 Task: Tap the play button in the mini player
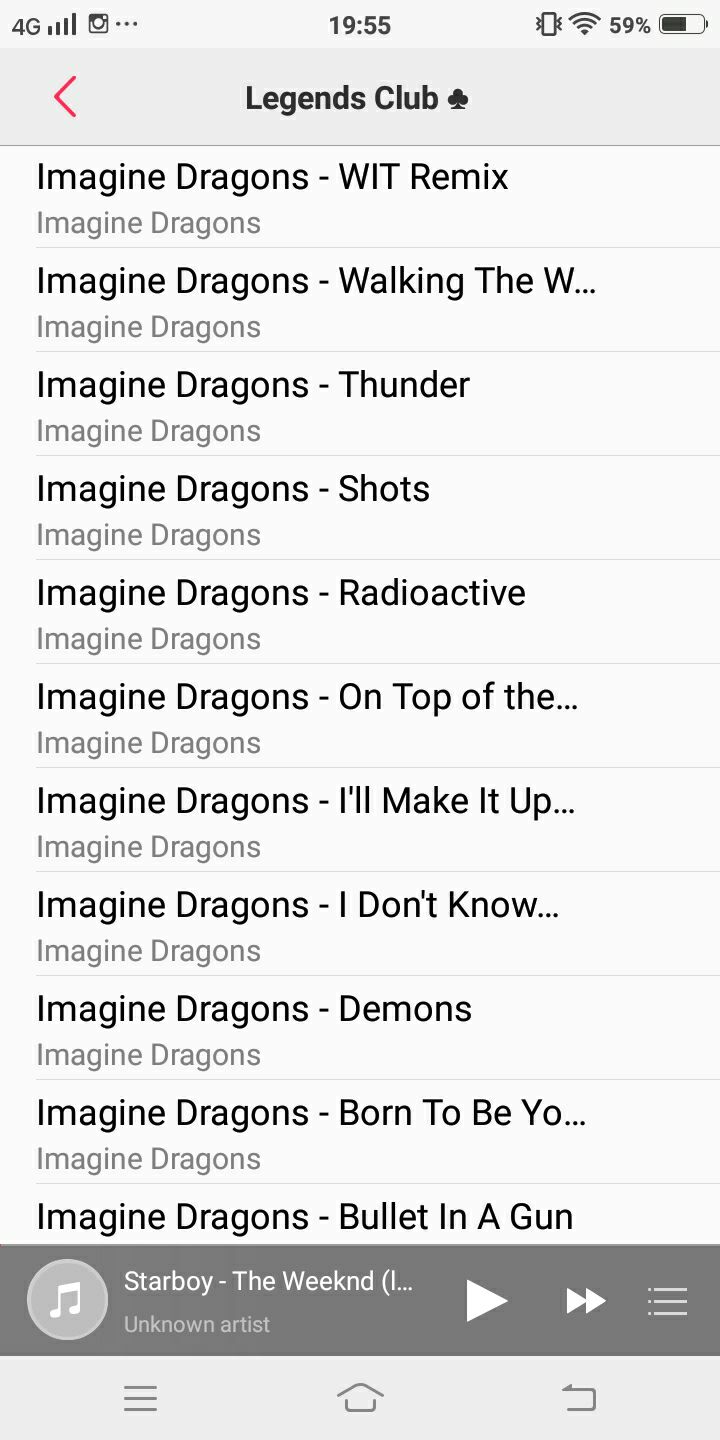(486, 1300)
